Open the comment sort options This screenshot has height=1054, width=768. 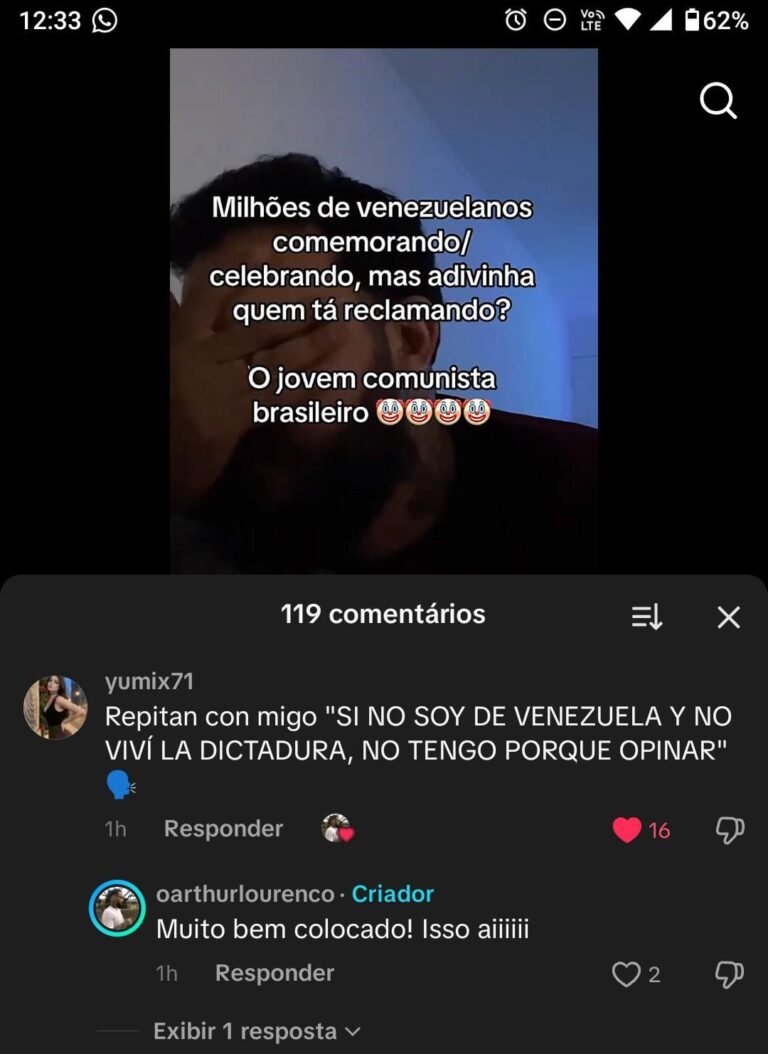[647, 617]
